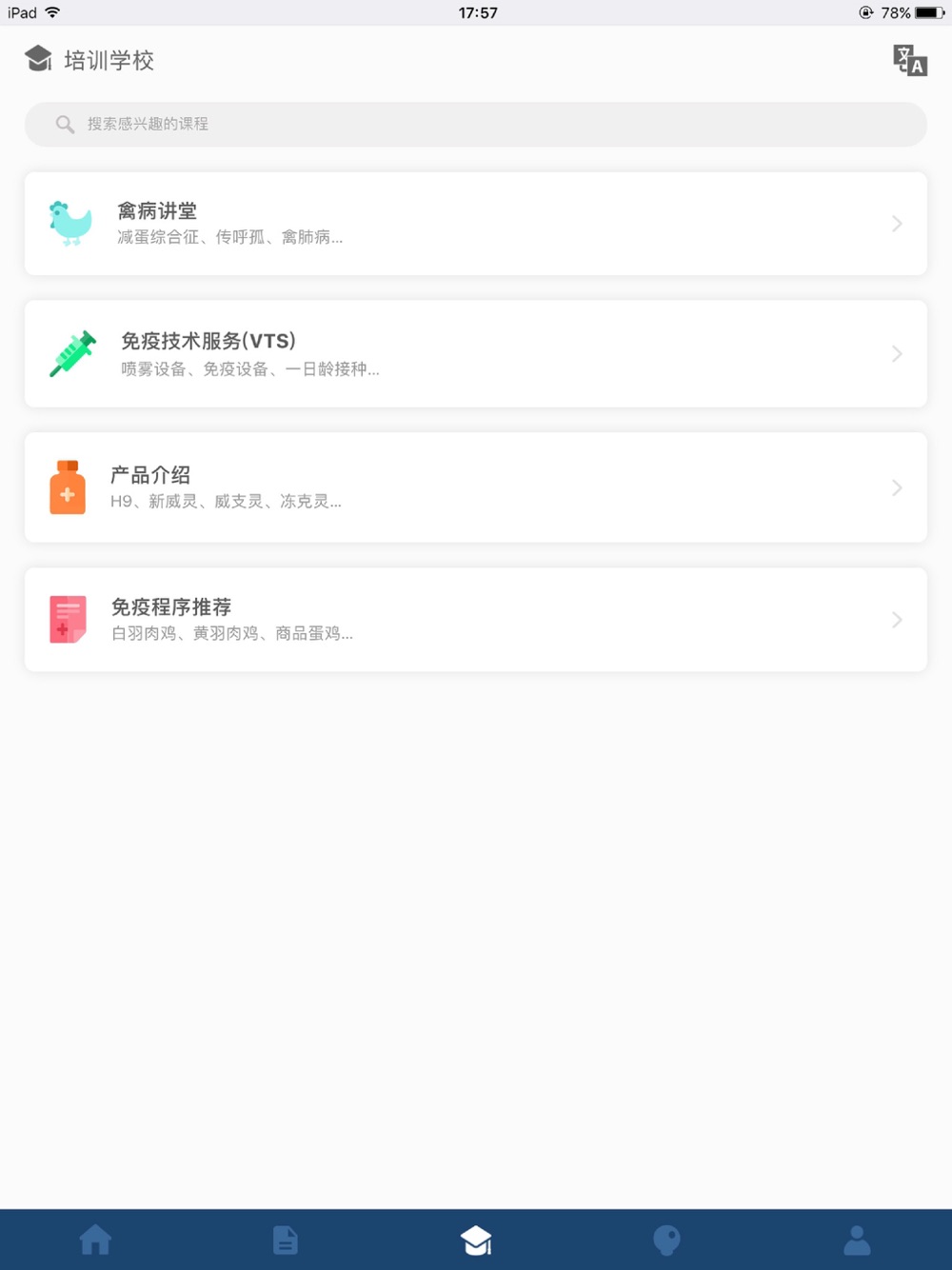
Task: Open the 禽病讲堂 course category
Action: tap(476, 224)
